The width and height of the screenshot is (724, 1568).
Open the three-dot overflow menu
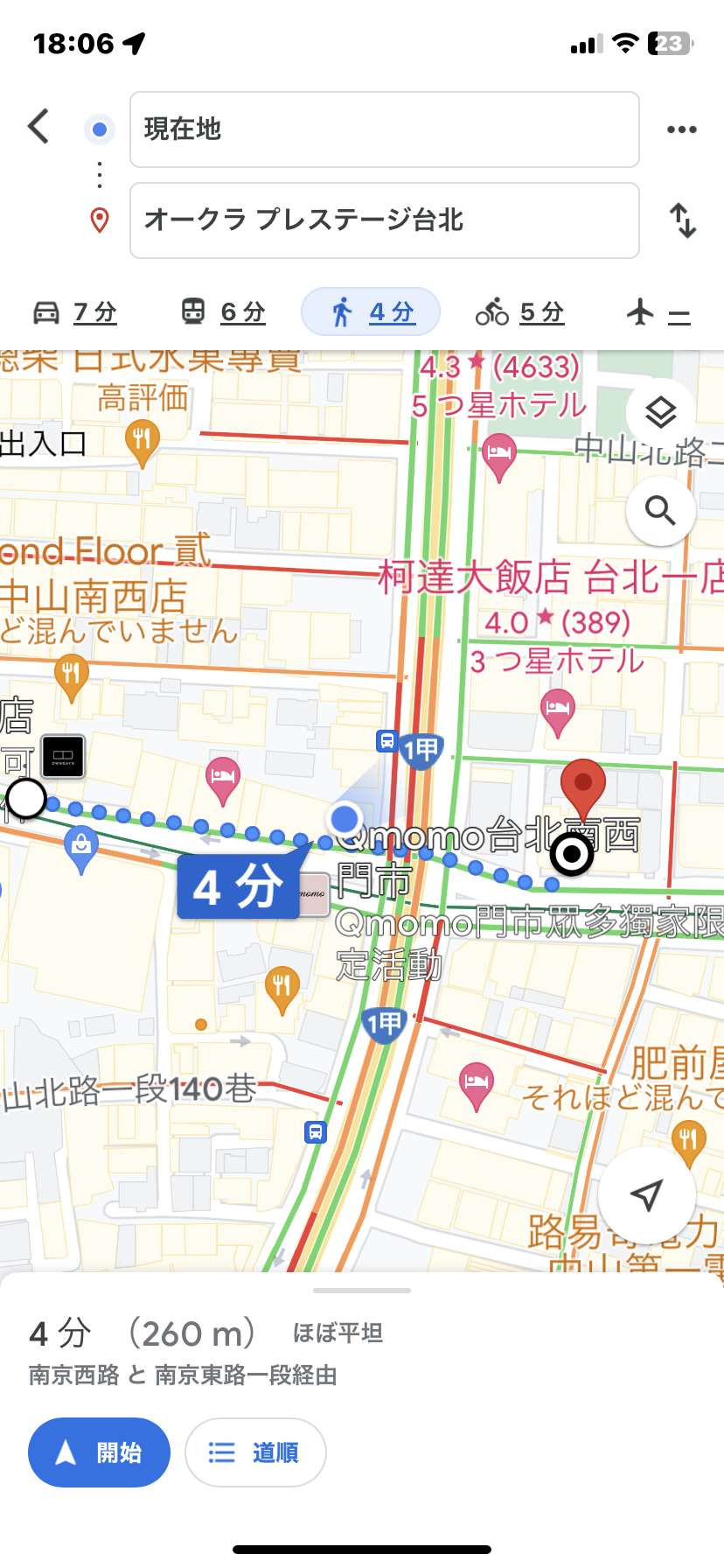(x=681, y=129)
